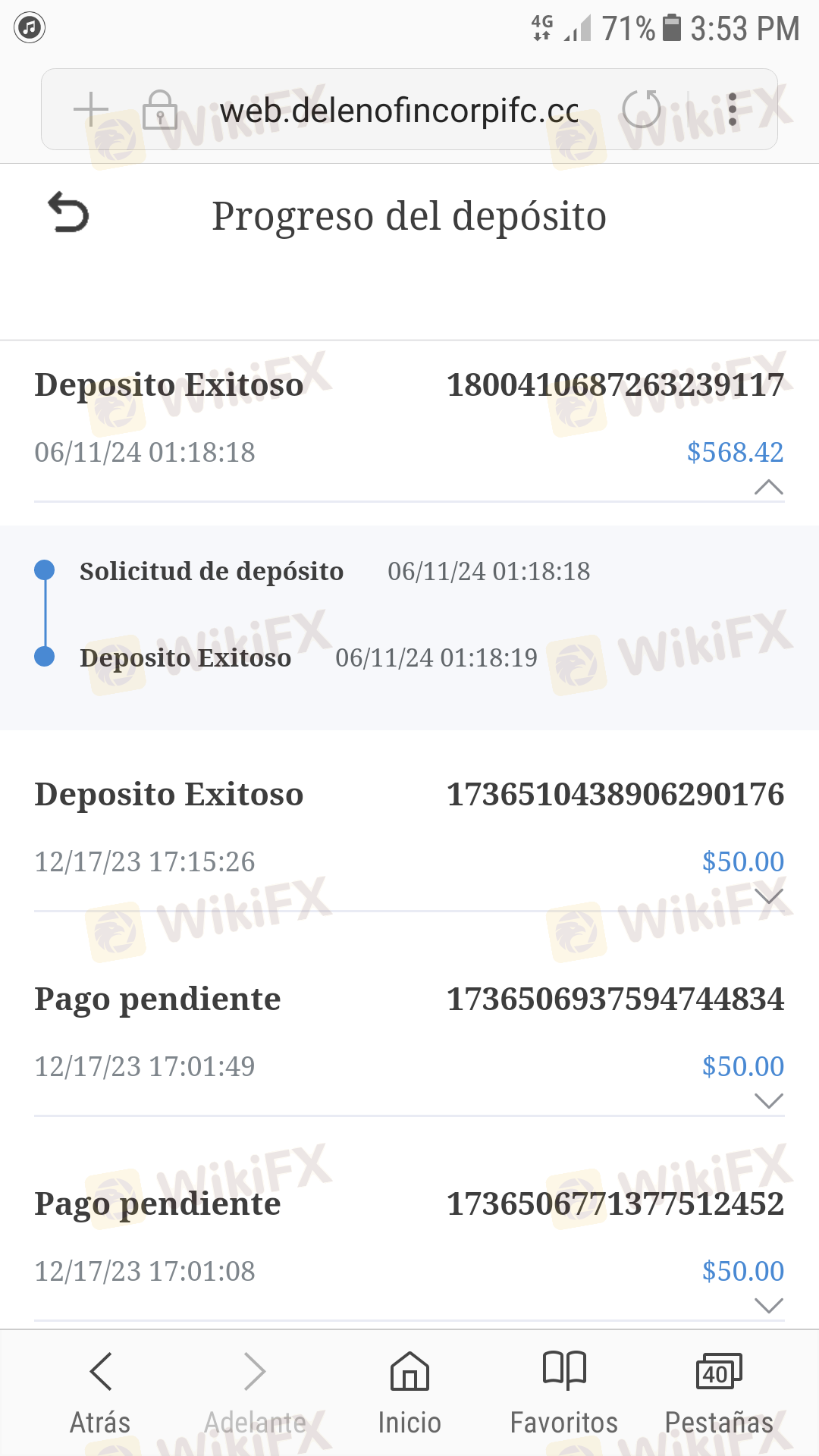Open the browser overflow menu

pos(733,109)
